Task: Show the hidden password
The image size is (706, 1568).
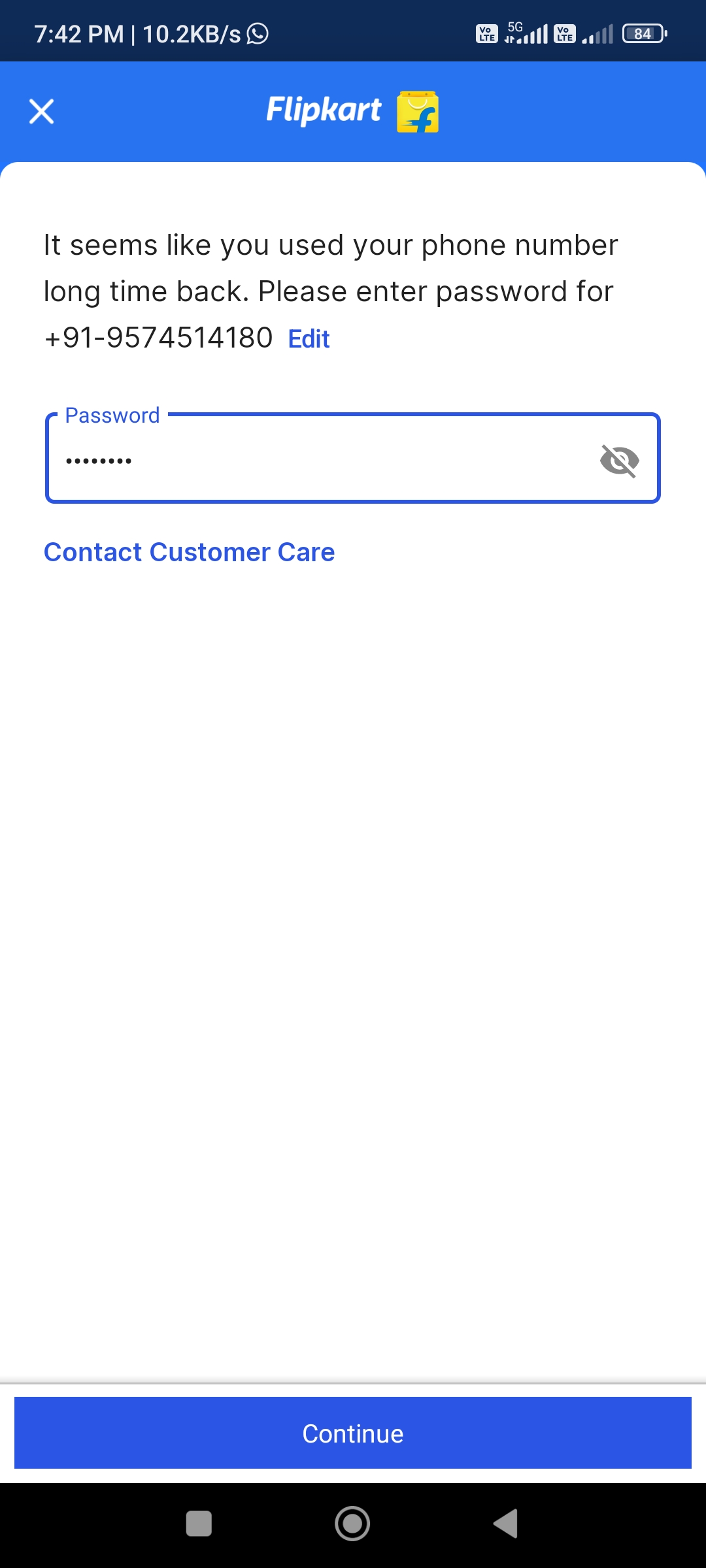Action: [619, 461]
